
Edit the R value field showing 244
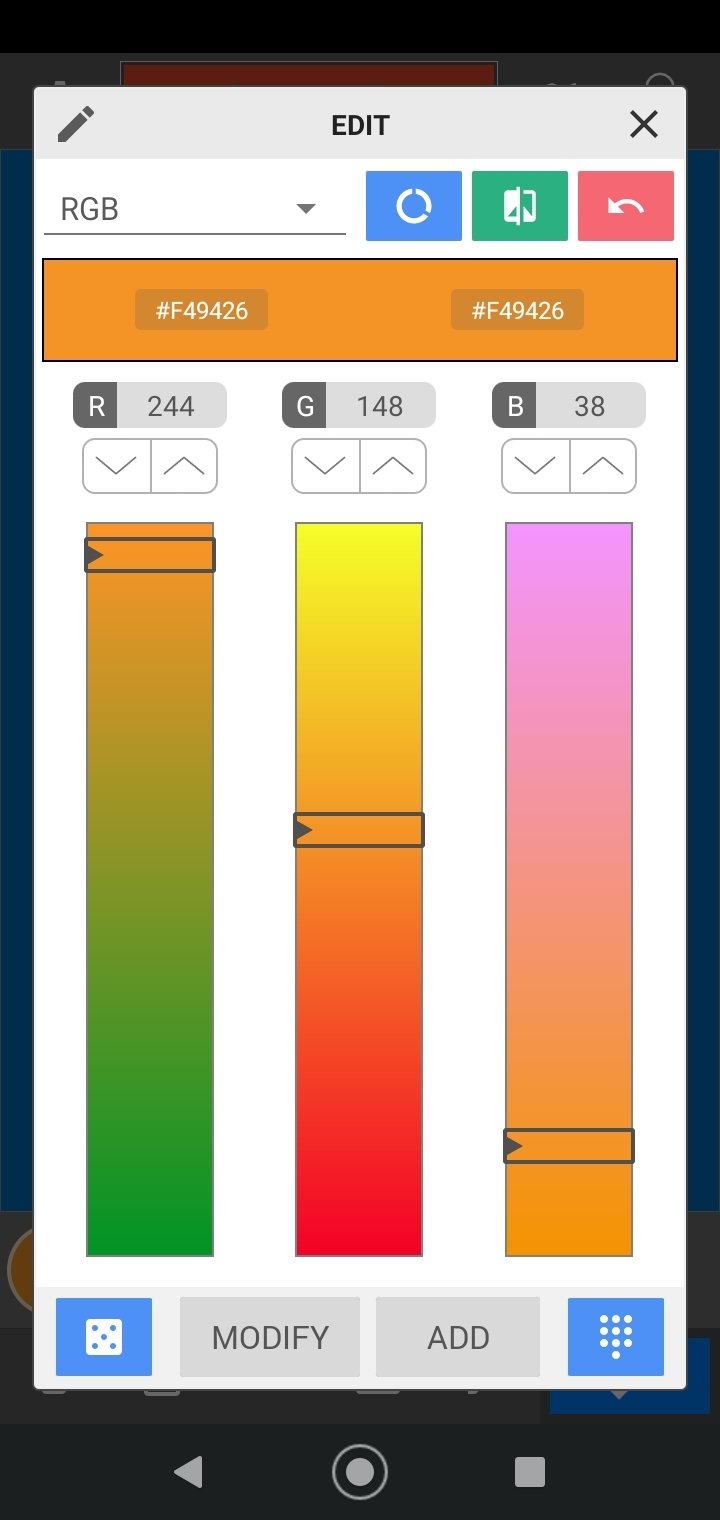coord(171,406)
